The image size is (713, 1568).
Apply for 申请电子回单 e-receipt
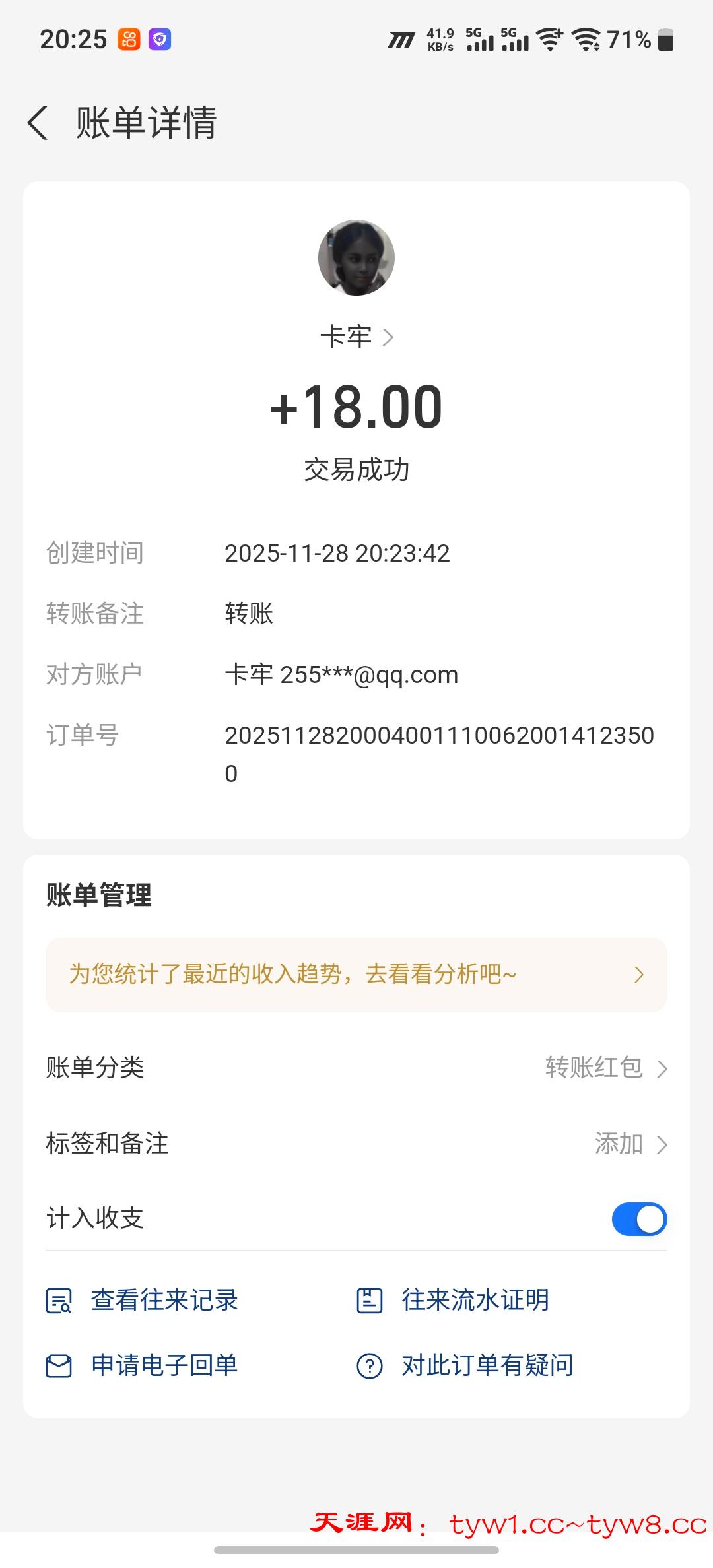143,1365
